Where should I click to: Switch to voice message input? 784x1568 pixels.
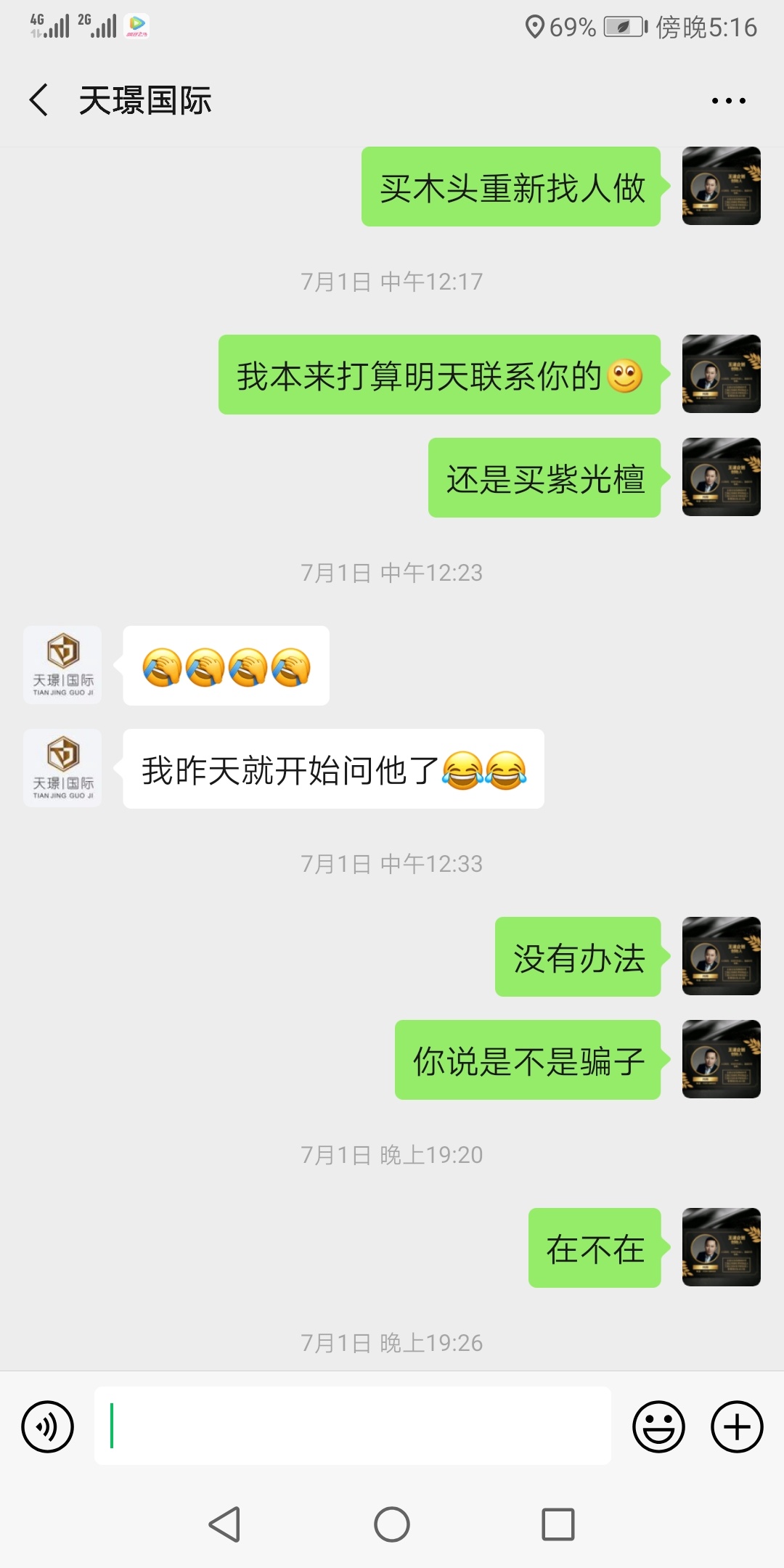[48, 1426]
